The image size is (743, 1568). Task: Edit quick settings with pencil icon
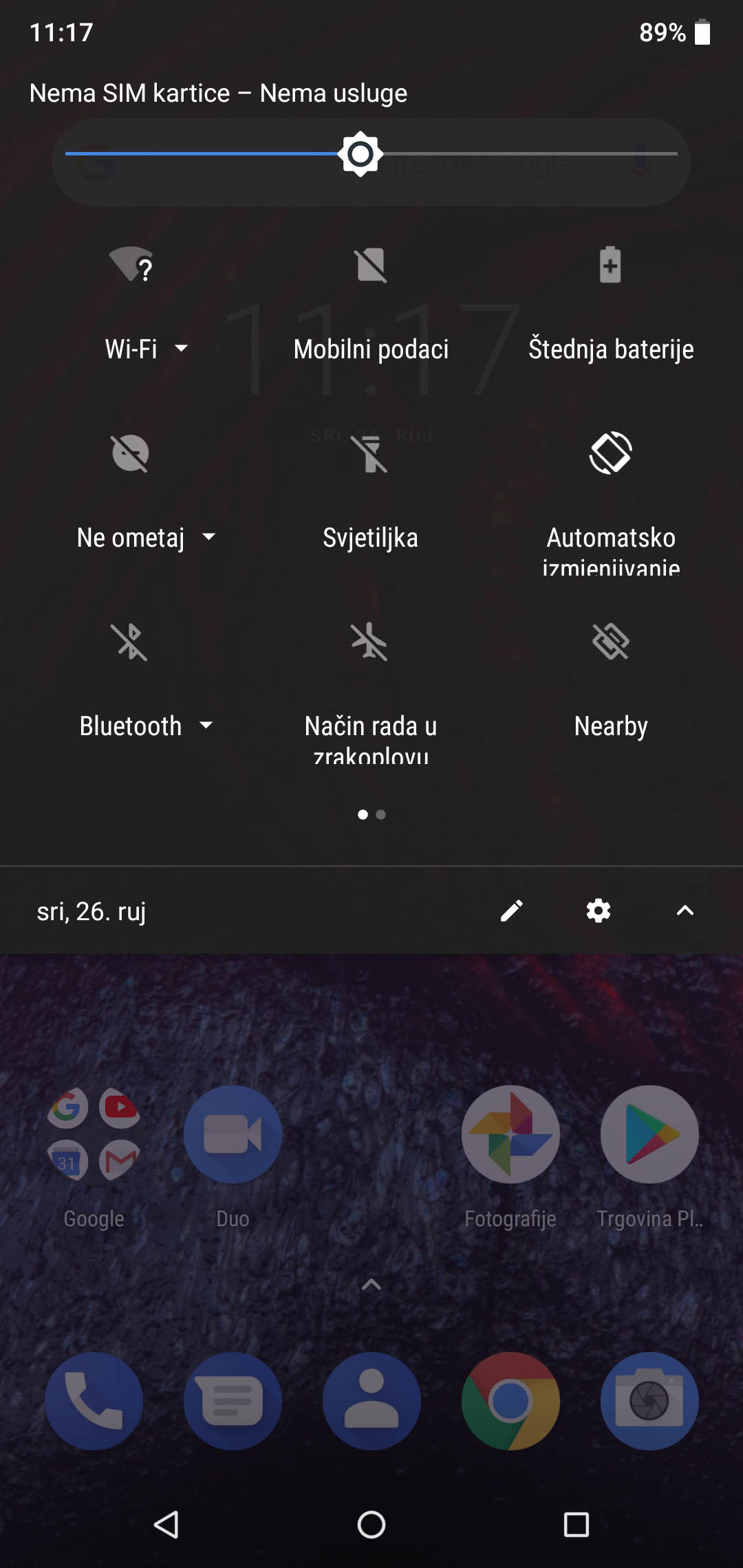pyautogui.click(x=512, y=911)
